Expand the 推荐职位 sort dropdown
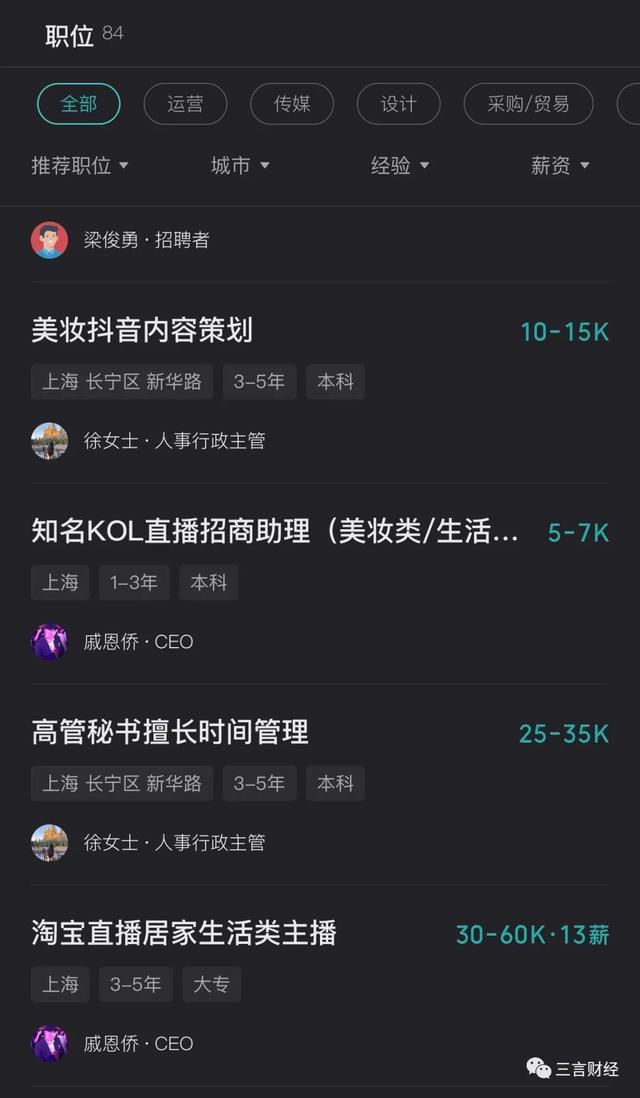The image size is (640, 1098). (x=80, y=166)
